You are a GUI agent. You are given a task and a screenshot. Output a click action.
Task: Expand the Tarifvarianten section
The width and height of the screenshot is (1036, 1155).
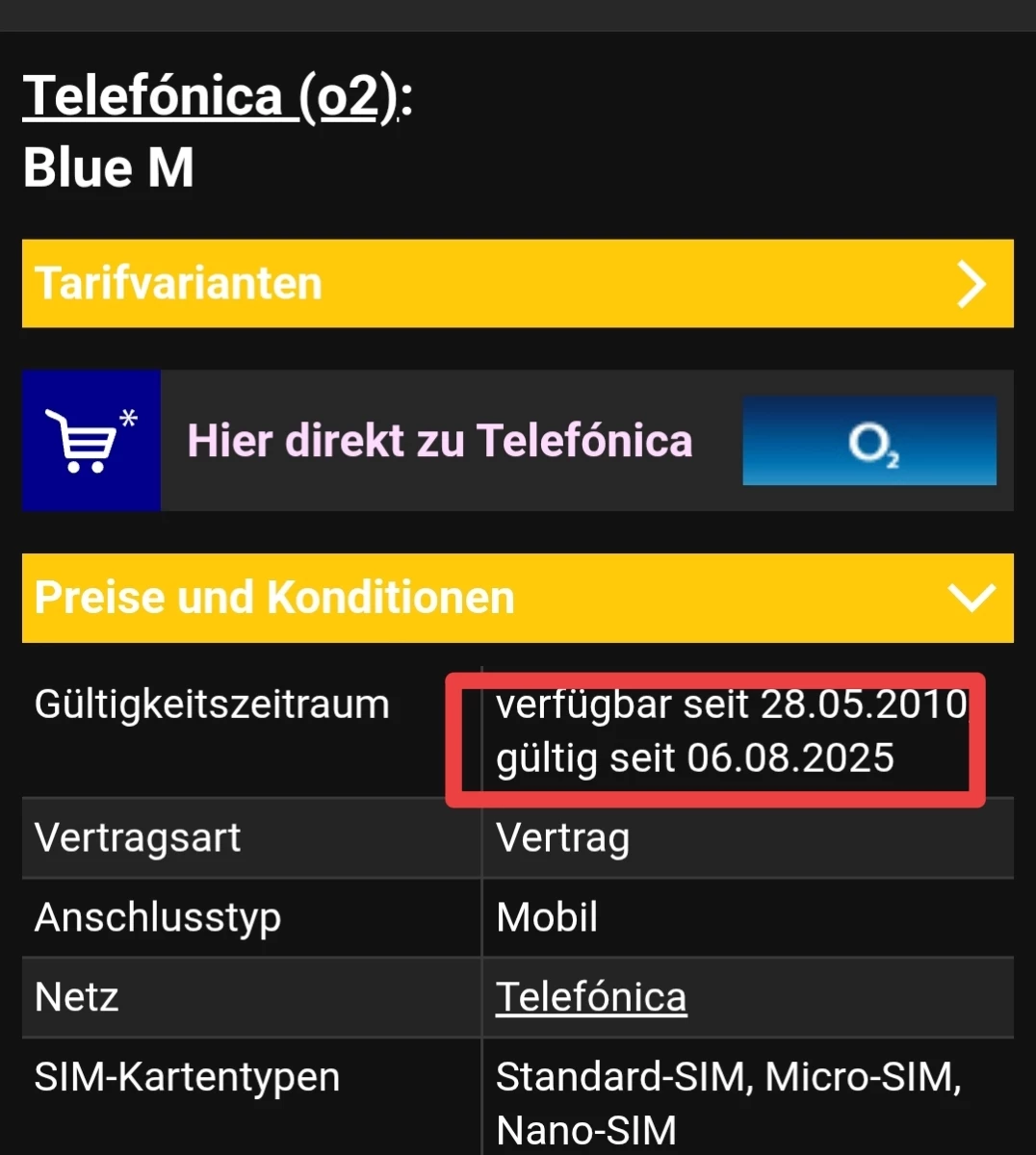click(517, 284)
